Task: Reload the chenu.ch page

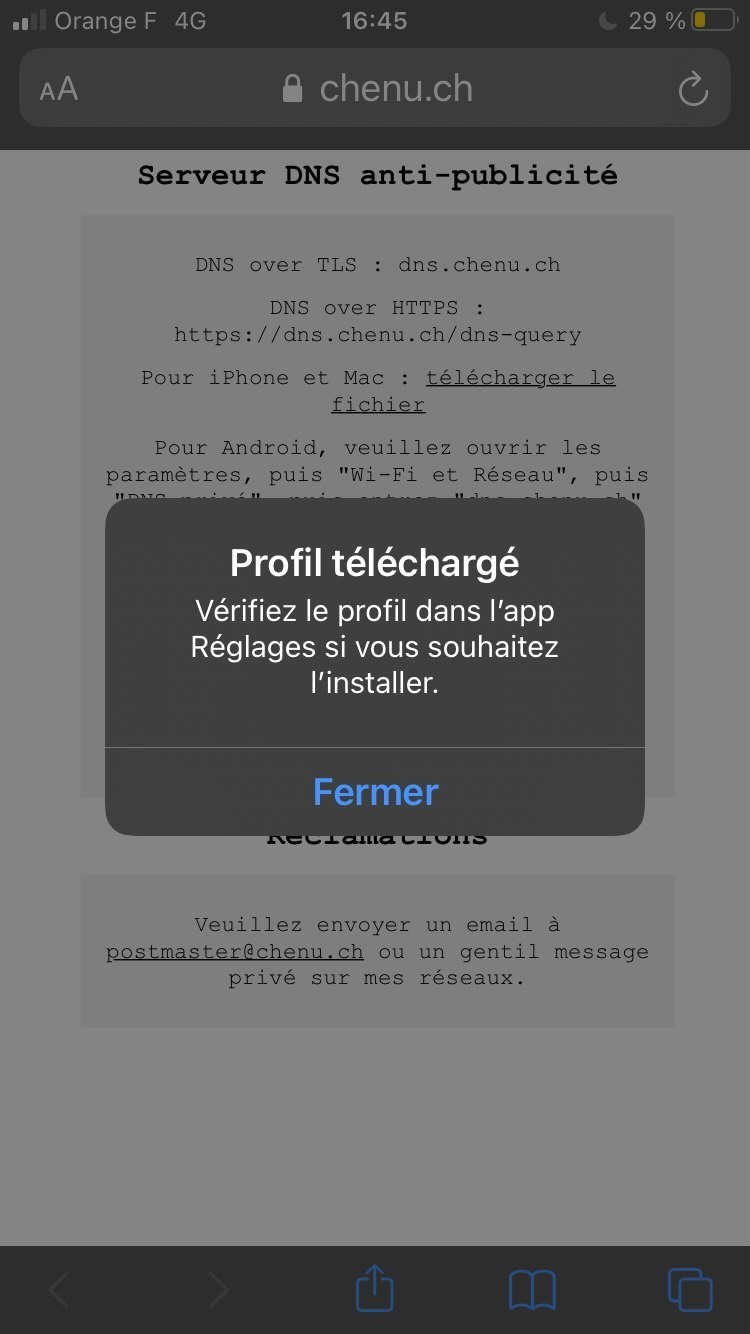Action: point(692,89)
